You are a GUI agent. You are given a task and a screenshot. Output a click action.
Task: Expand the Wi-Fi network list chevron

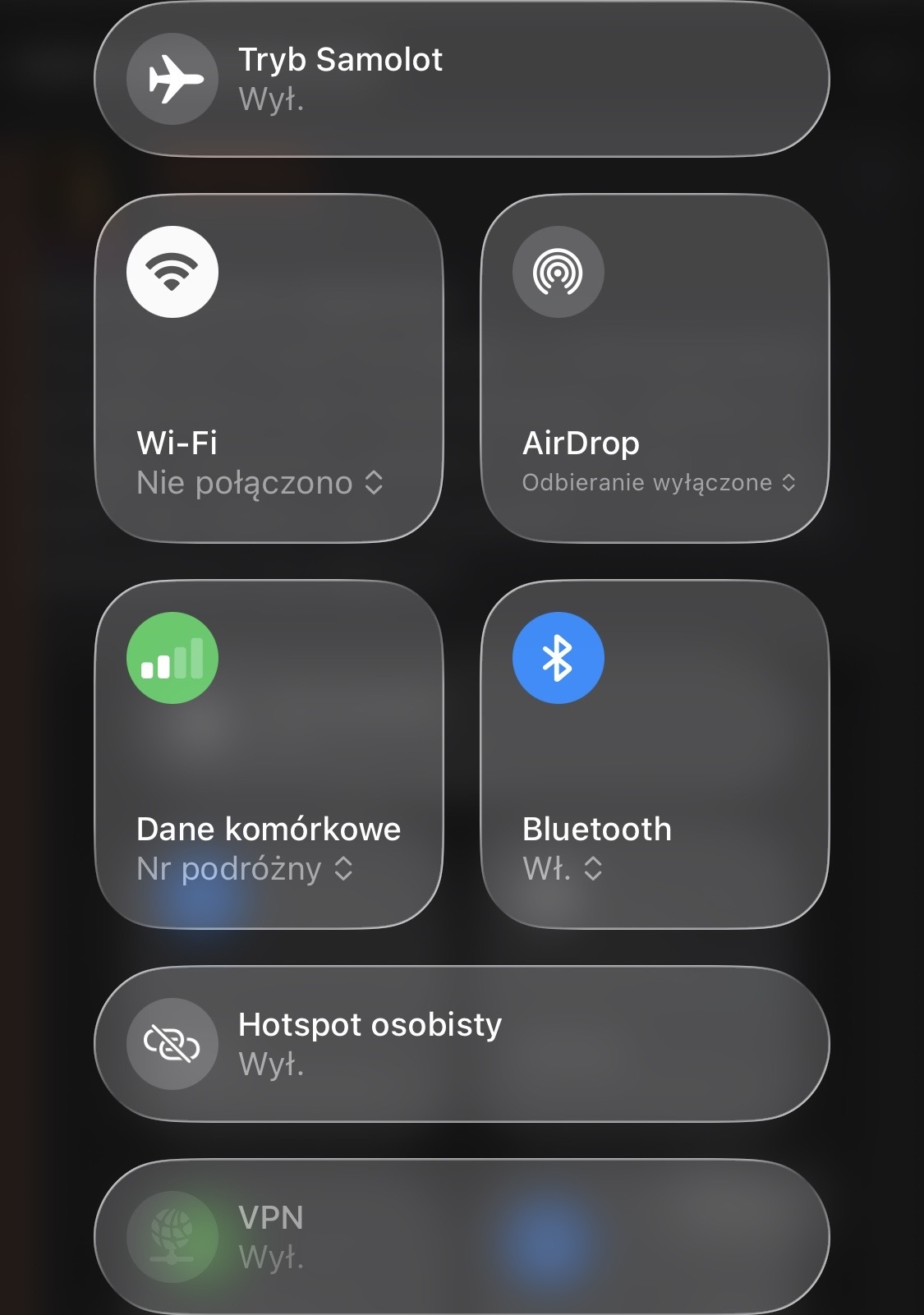click(374, 483)
